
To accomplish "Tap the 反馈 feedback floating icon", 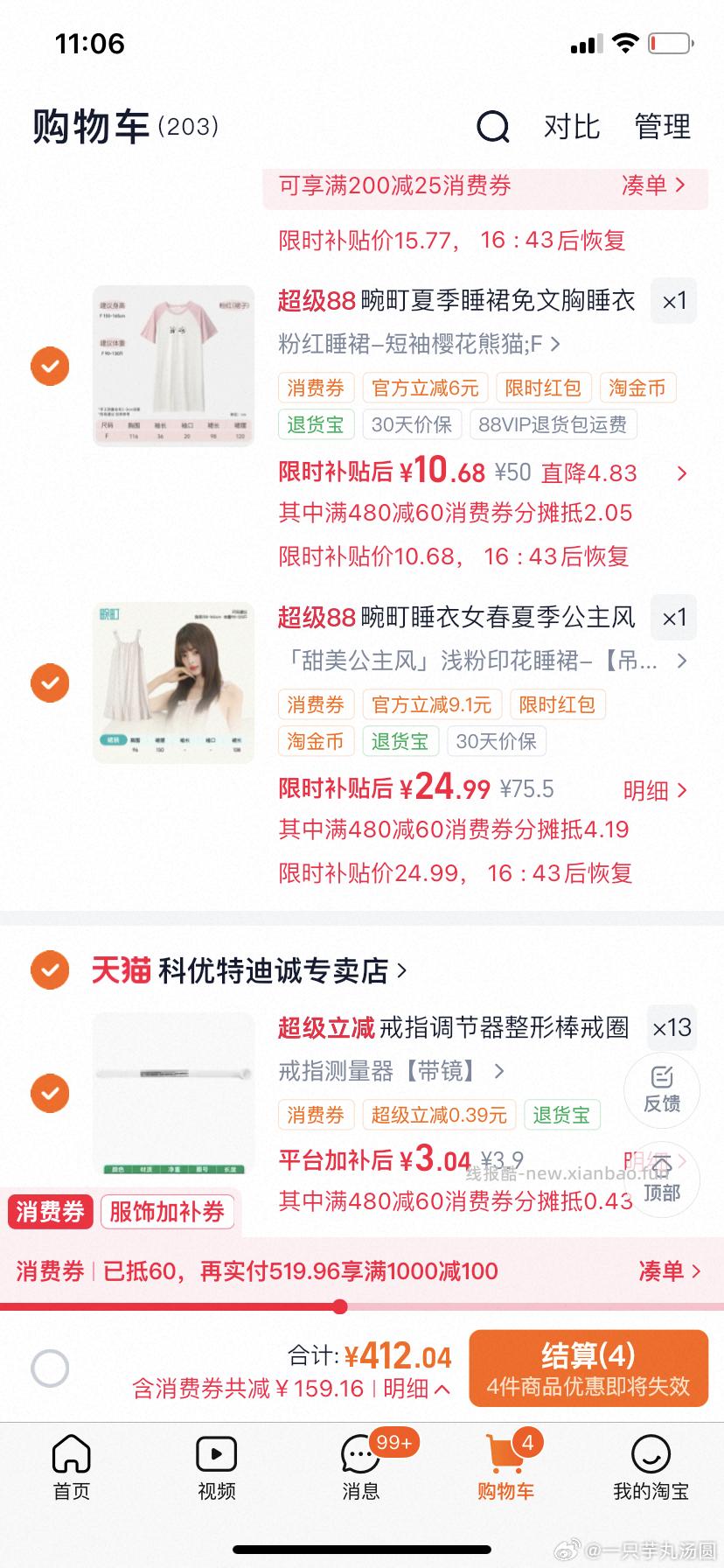I will (x=662, y=1089).
